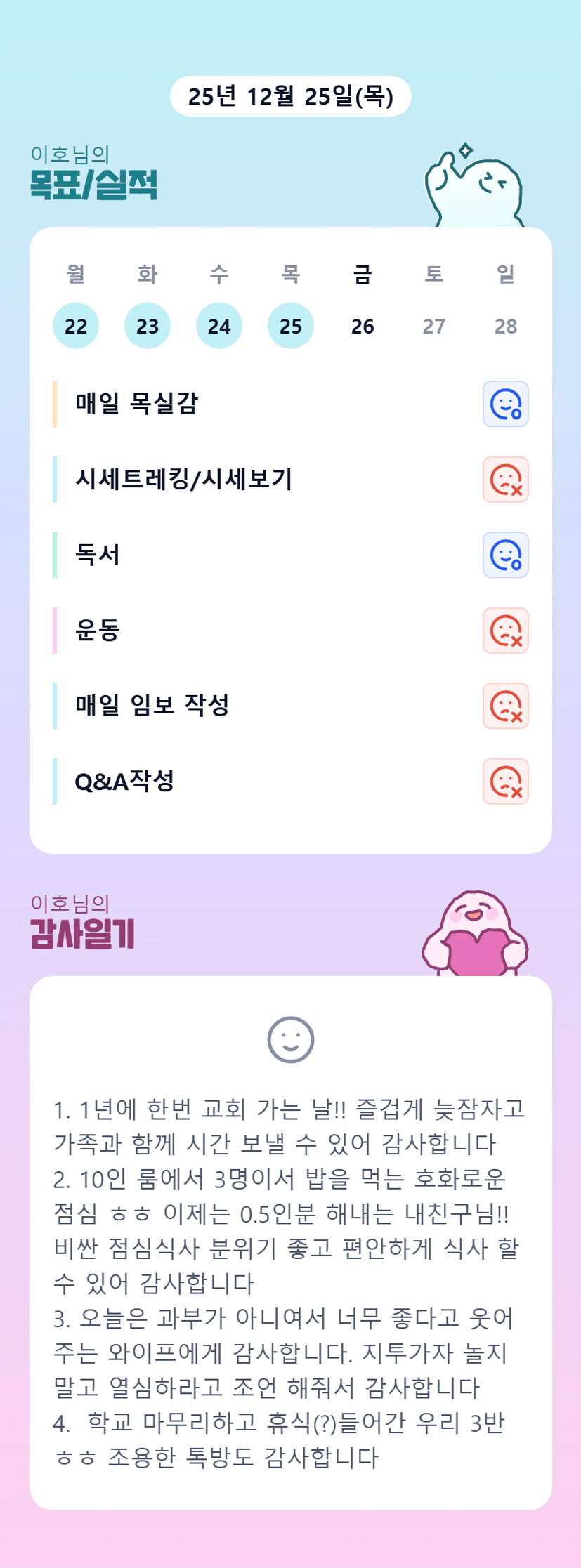Open the date selector 25년 12월 25일(목)
The width and height of the screenshot is (581, 1568).
(290, 96)
